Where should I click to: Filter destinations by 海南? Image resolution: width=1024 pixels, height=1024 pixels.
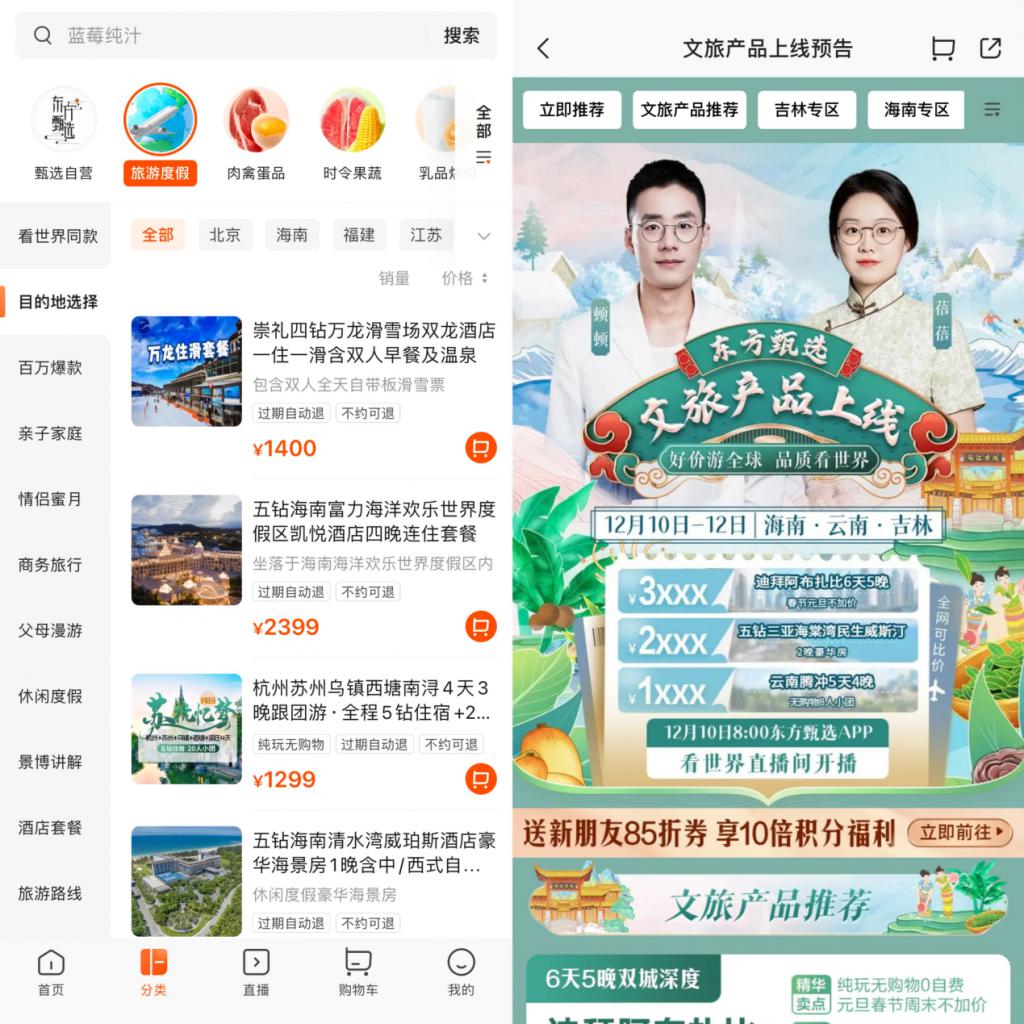pyautogui.click(x=292, y=235)
